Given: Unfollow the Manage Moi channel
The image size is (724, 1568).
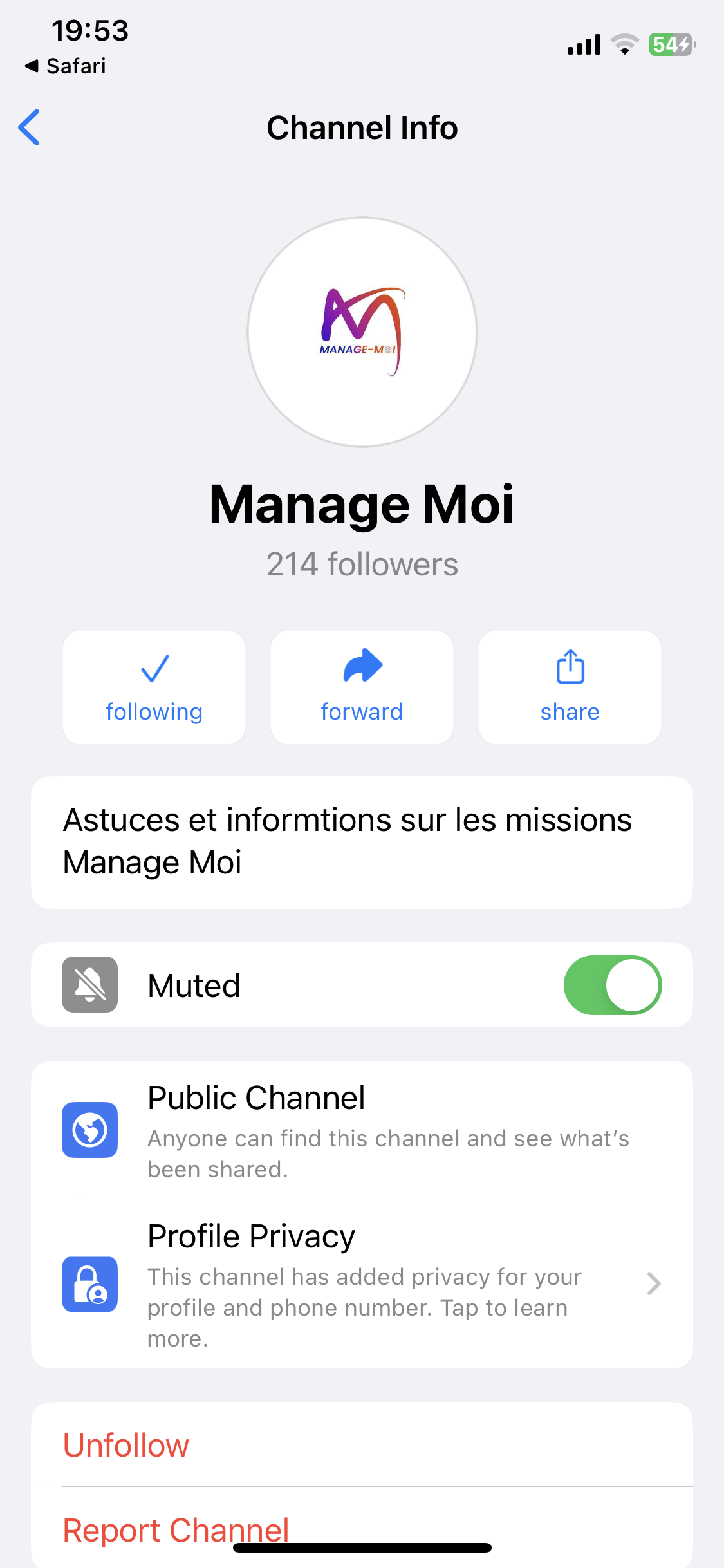Looking at the screenshot, I should tap(127, 1446).
